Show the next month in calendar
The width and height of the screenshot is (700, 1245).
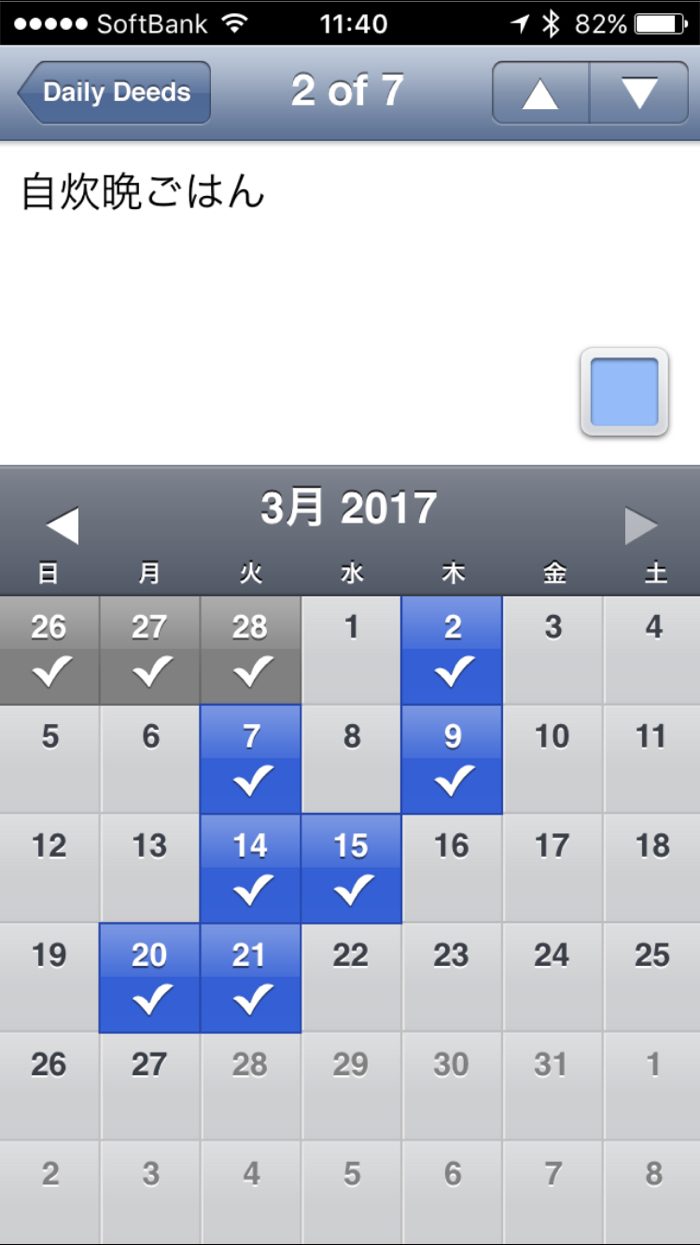point(641,526)
